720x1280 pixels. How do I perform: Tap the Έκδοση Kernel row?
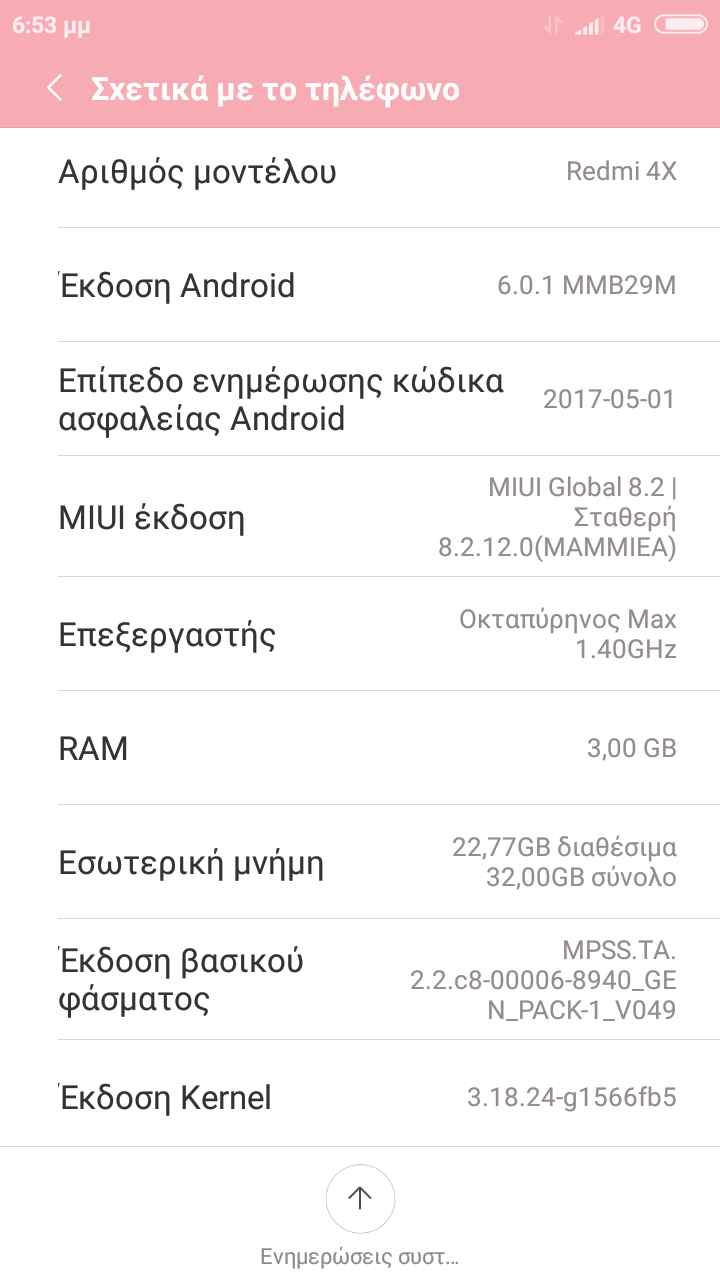(360, 1097)
